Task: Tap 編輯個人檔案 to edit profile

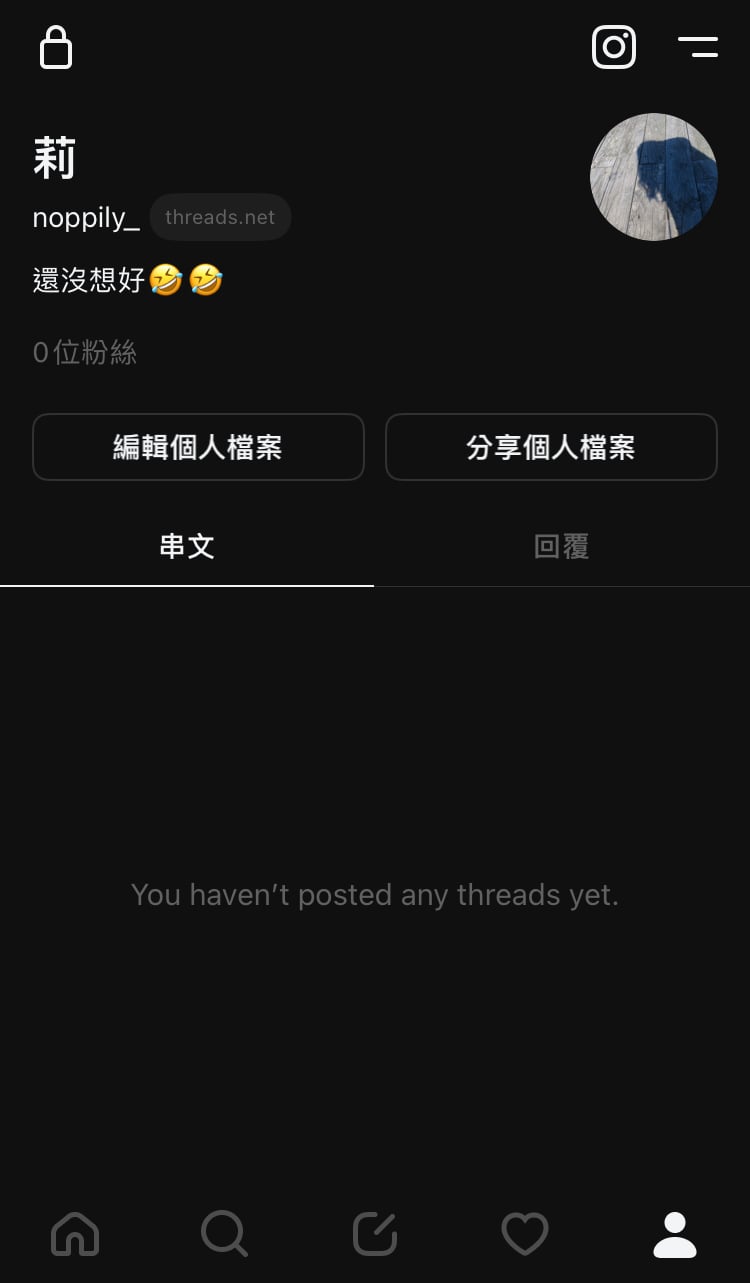Action: (198, 447)
